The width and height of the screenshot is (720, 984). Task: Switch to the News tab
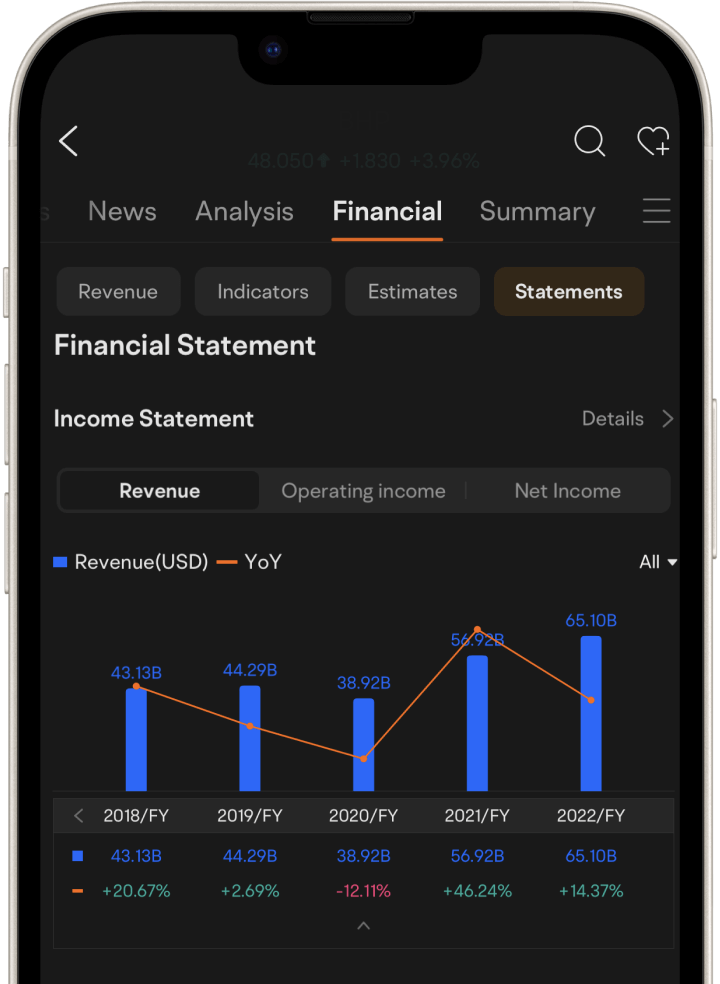coord(122,212)
